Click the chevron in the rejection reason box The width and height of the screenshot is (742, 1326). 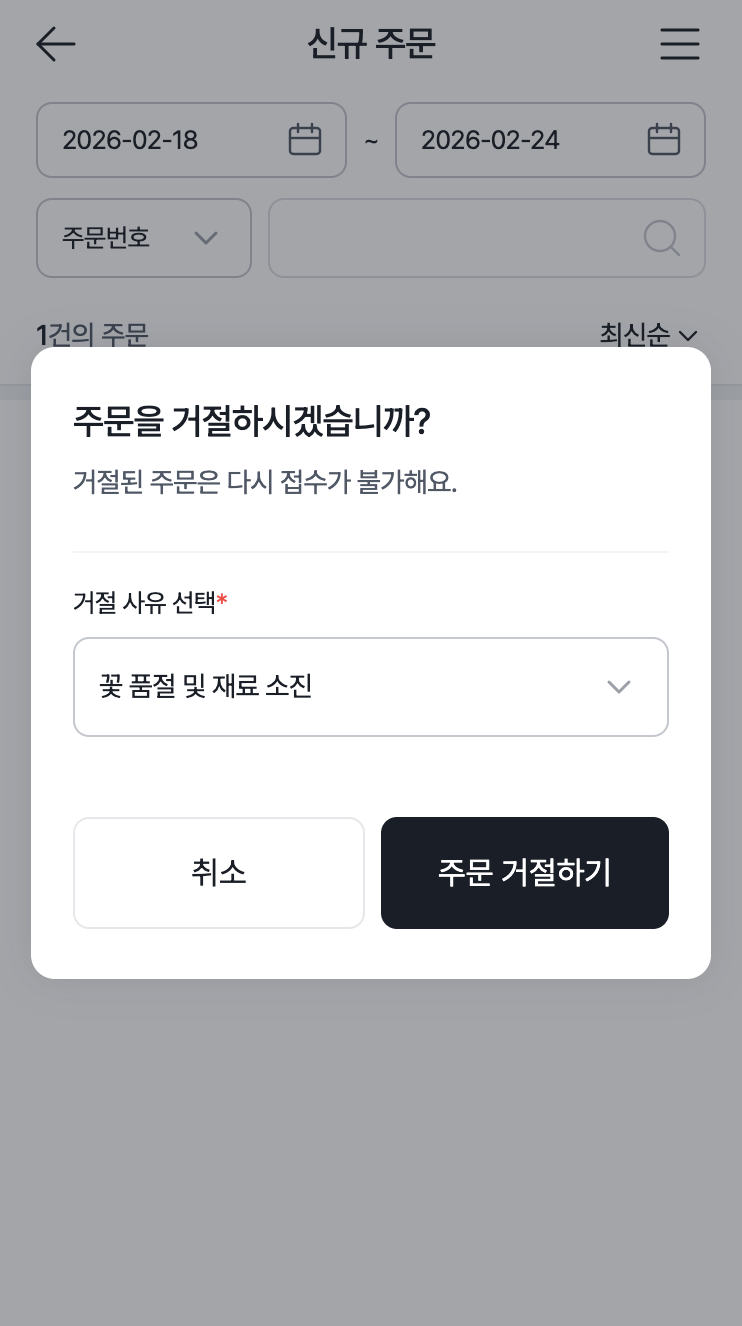tap(618, 687)
